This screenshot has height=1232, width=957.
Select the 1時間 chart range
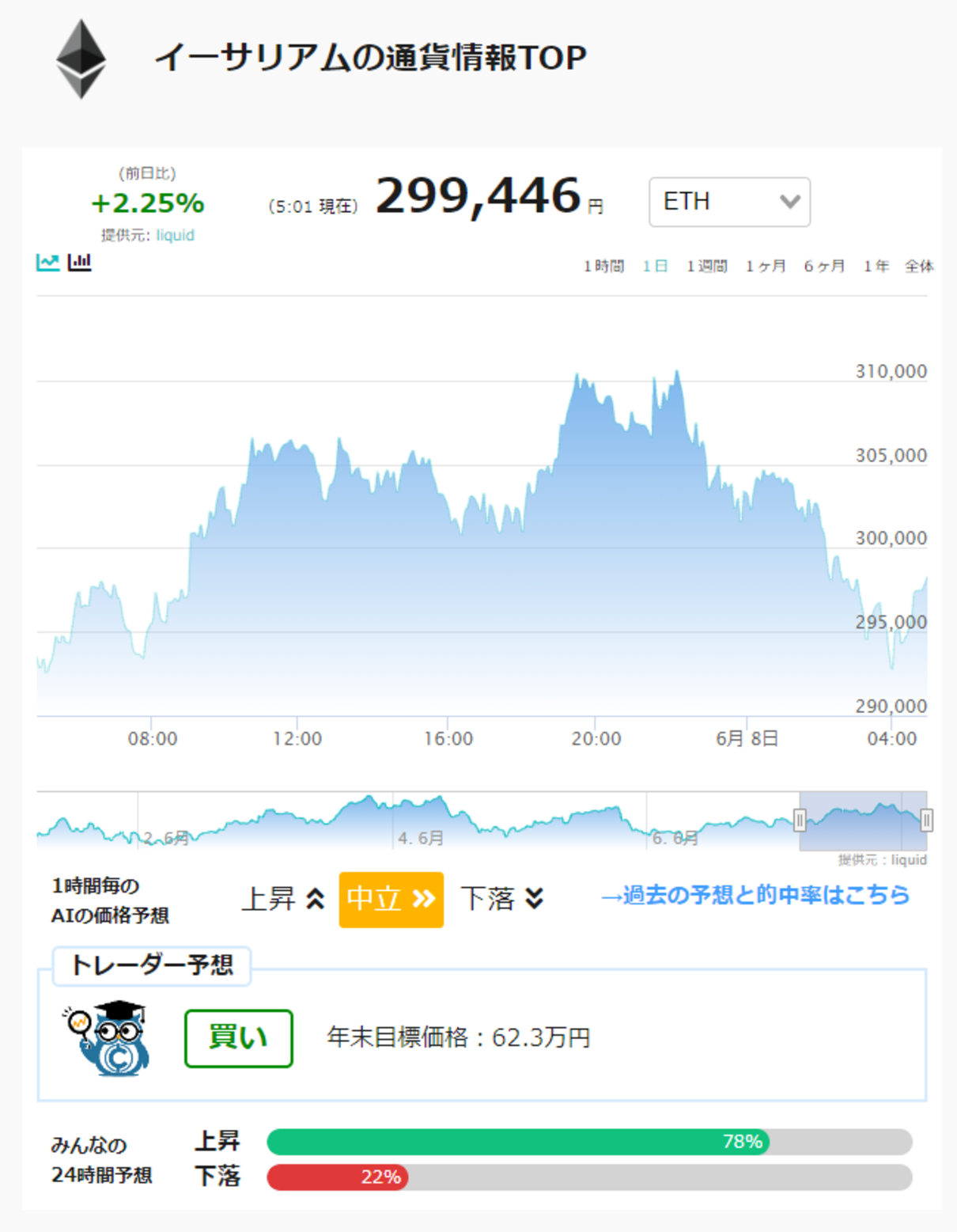(x=603, y=266)
